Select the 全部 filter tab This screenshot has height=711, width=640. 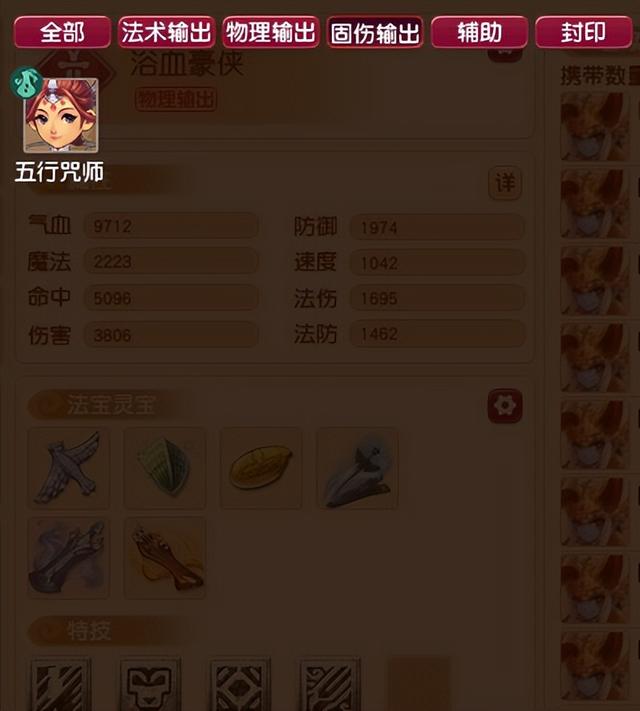point(61,32)
